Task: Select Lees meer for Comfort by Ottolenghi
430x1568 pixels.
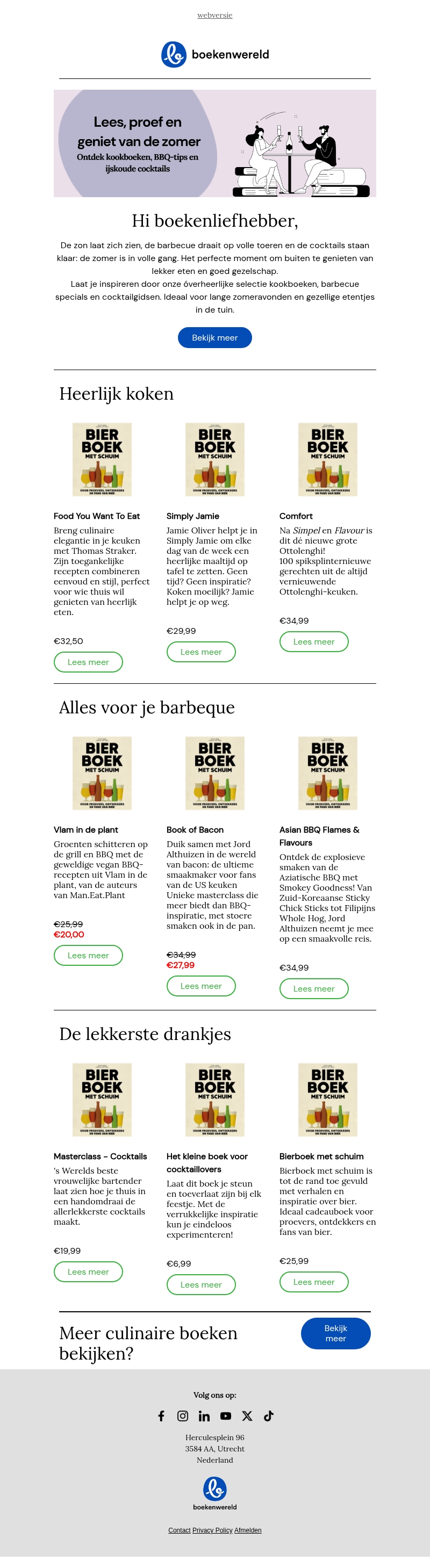Action: pyautogui.click(x=314, y=641)
